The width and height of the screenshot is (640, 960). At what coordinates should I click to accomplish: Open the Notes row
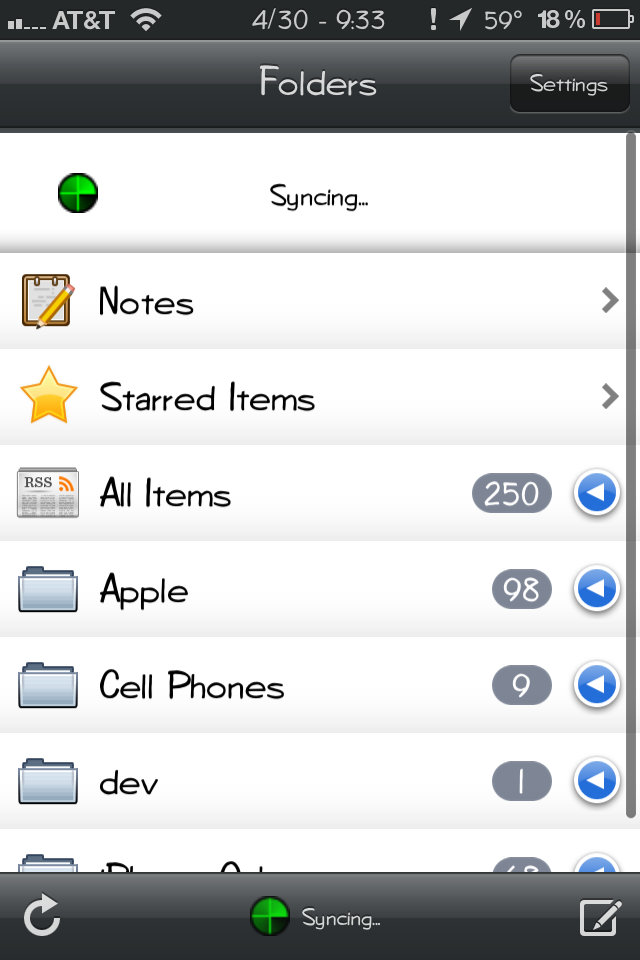[300, 301]
